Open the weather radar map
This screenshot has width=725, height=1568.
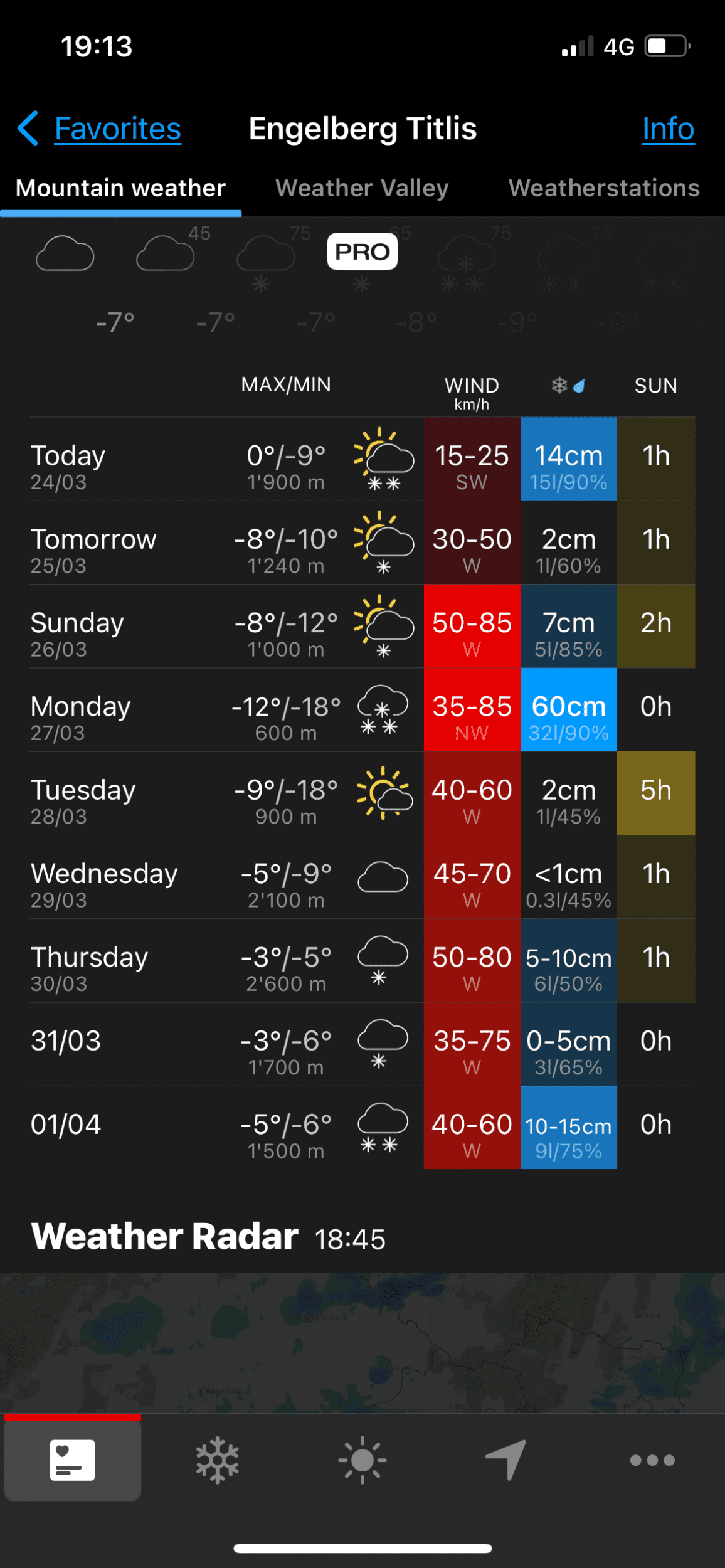click(x=362, y=1342)
